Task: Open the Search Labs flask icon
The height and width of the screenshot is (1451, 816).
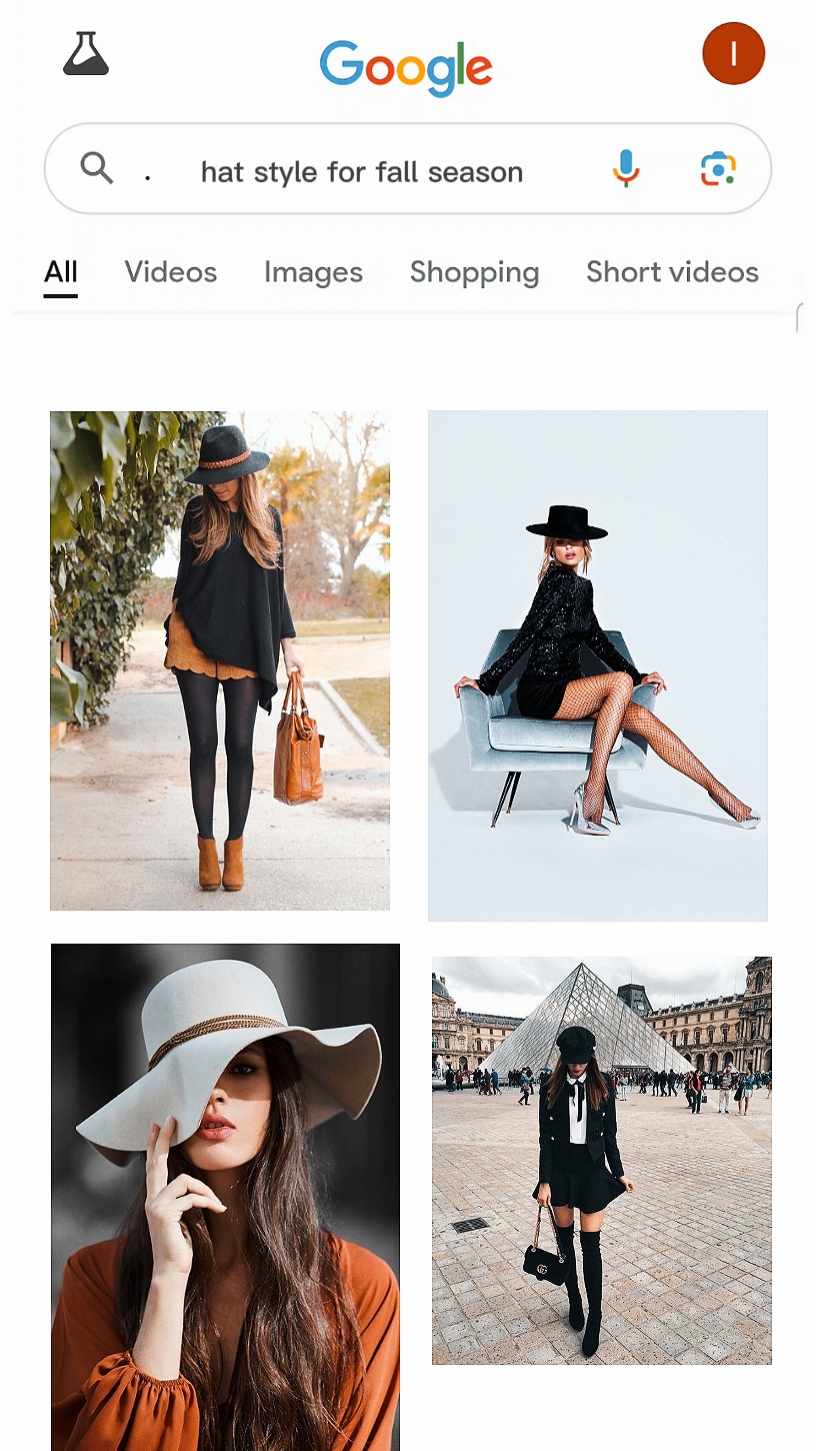Action: [x=85, y=53]
